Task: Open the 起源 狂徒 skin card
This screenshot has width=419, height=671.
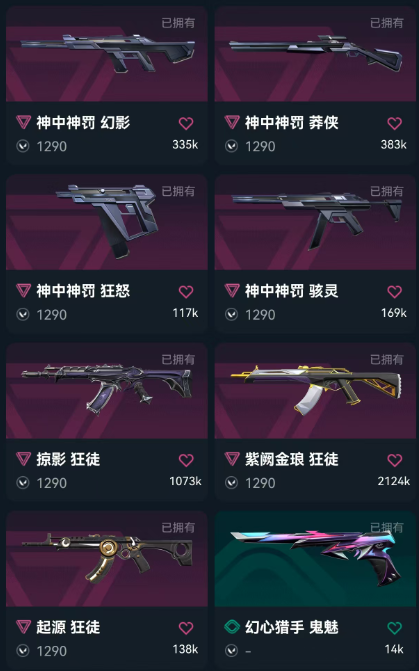Action: 107,590
